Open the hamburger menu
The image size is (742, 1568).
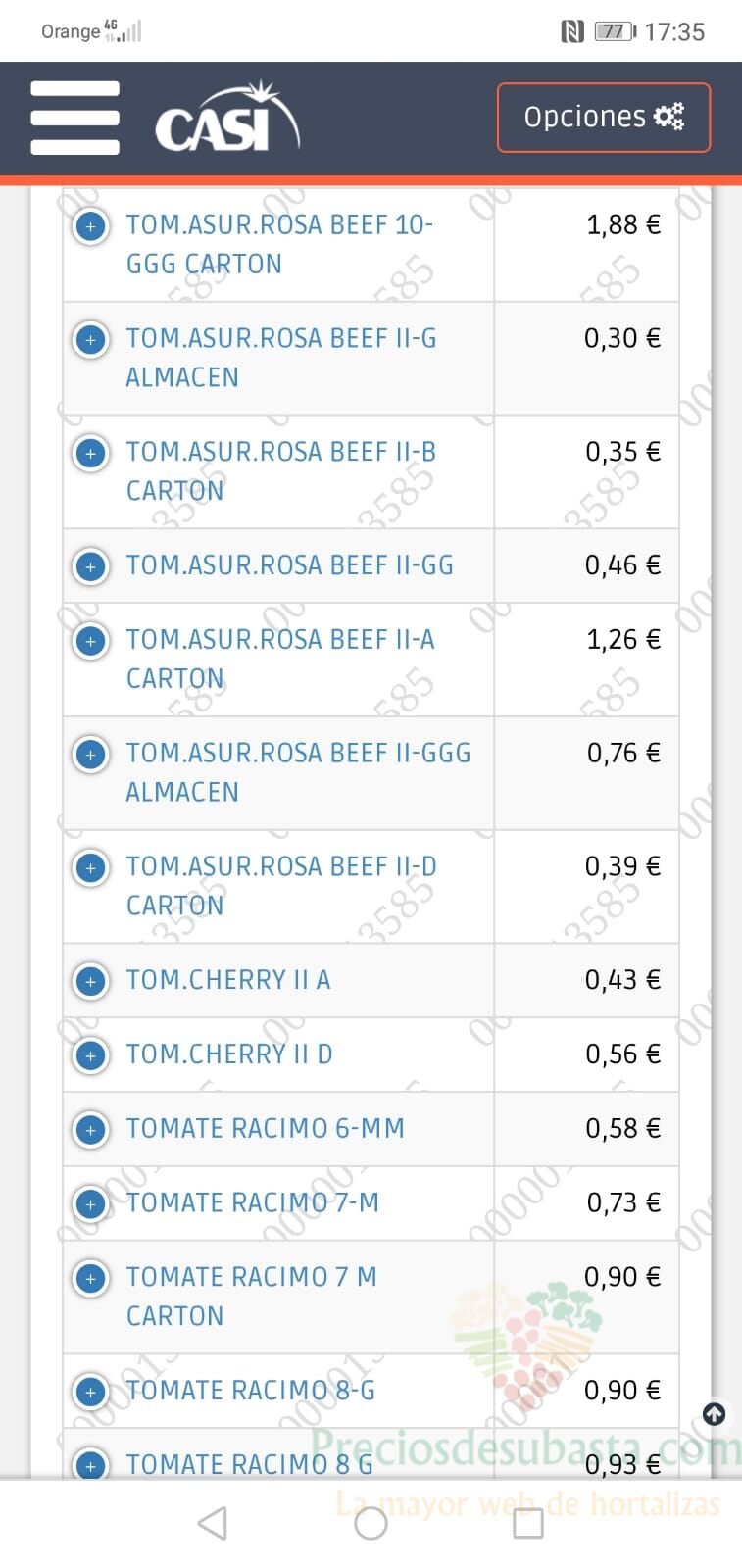75,118
